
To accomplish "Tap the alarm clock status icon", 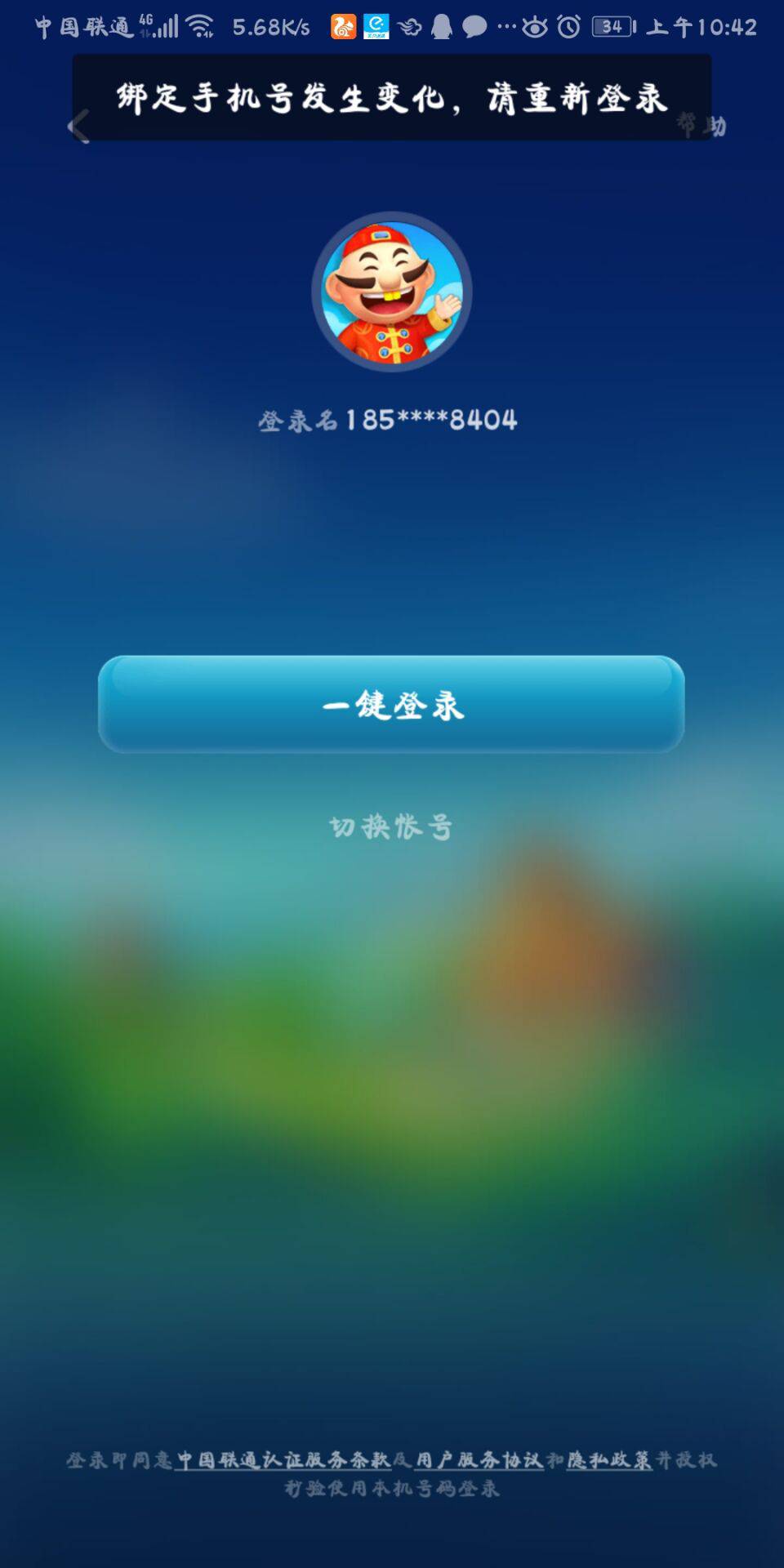I will coord(569,26).
